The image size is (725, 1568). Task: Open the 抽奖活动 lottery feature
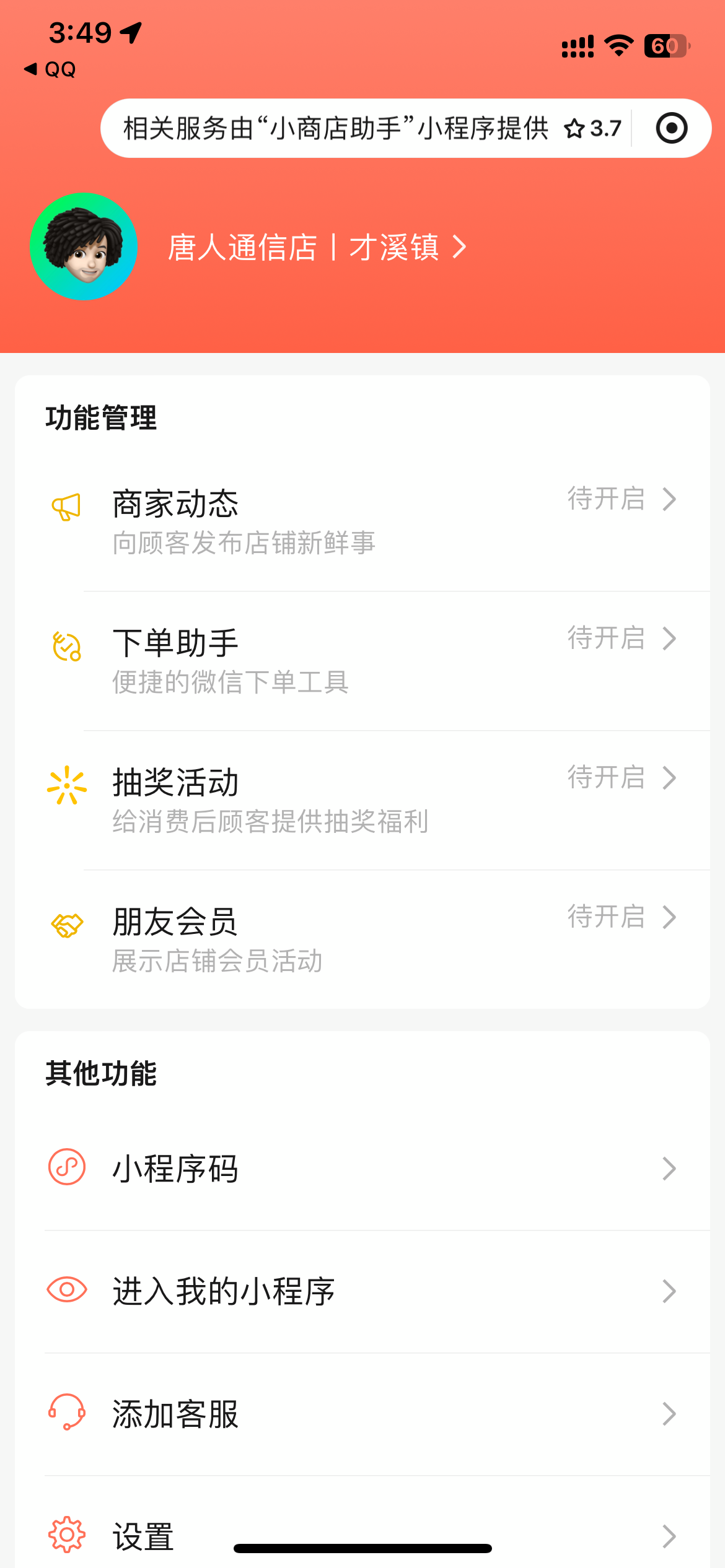[362, 800]
